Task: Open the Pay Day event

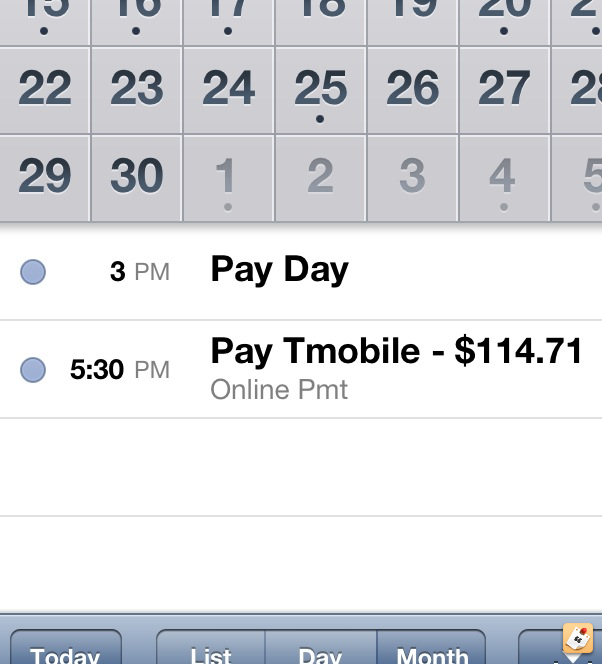Action: (301, 271)
